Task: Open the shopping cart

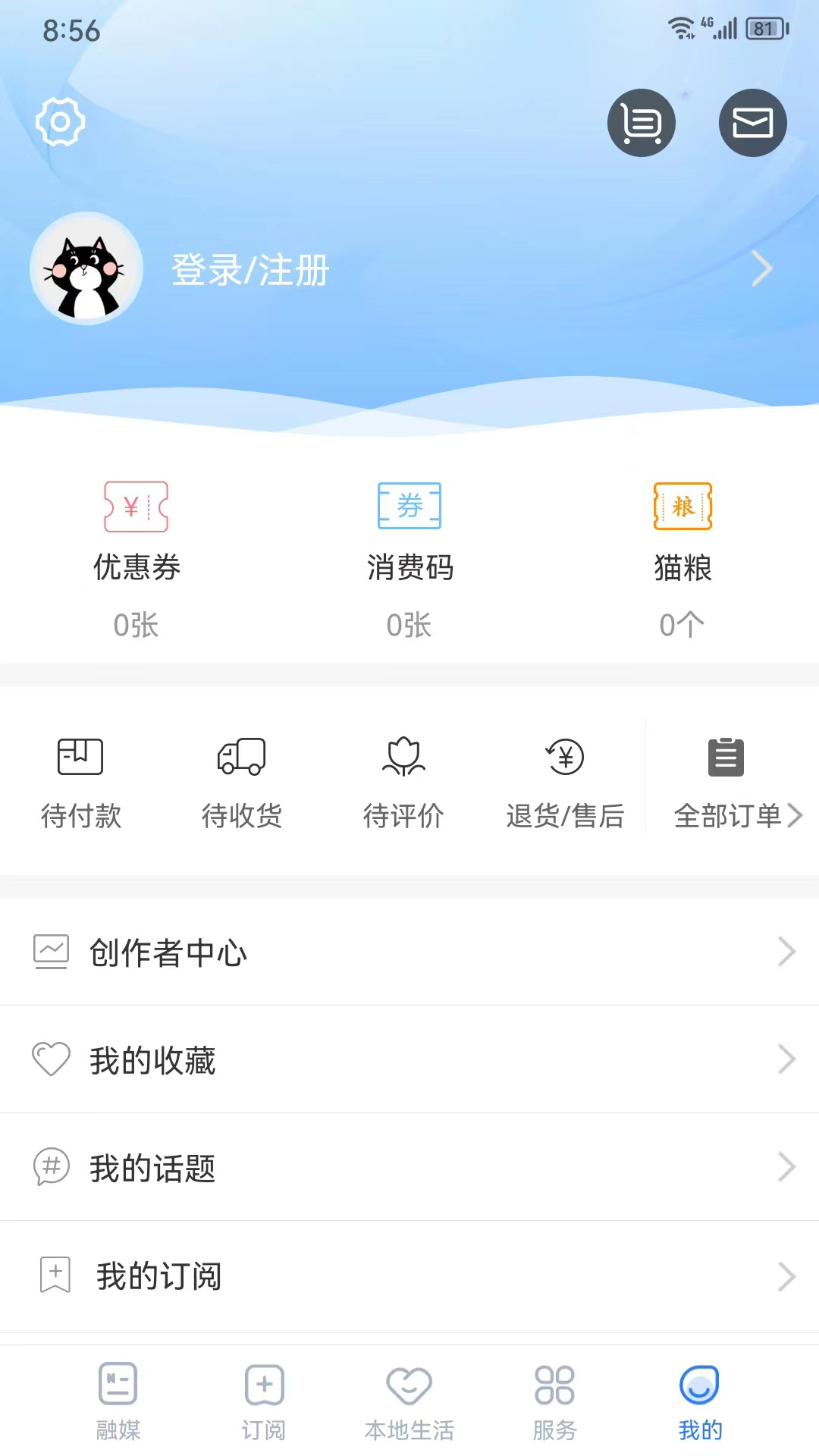Action: pyautogui.click(x=641, y=123)
